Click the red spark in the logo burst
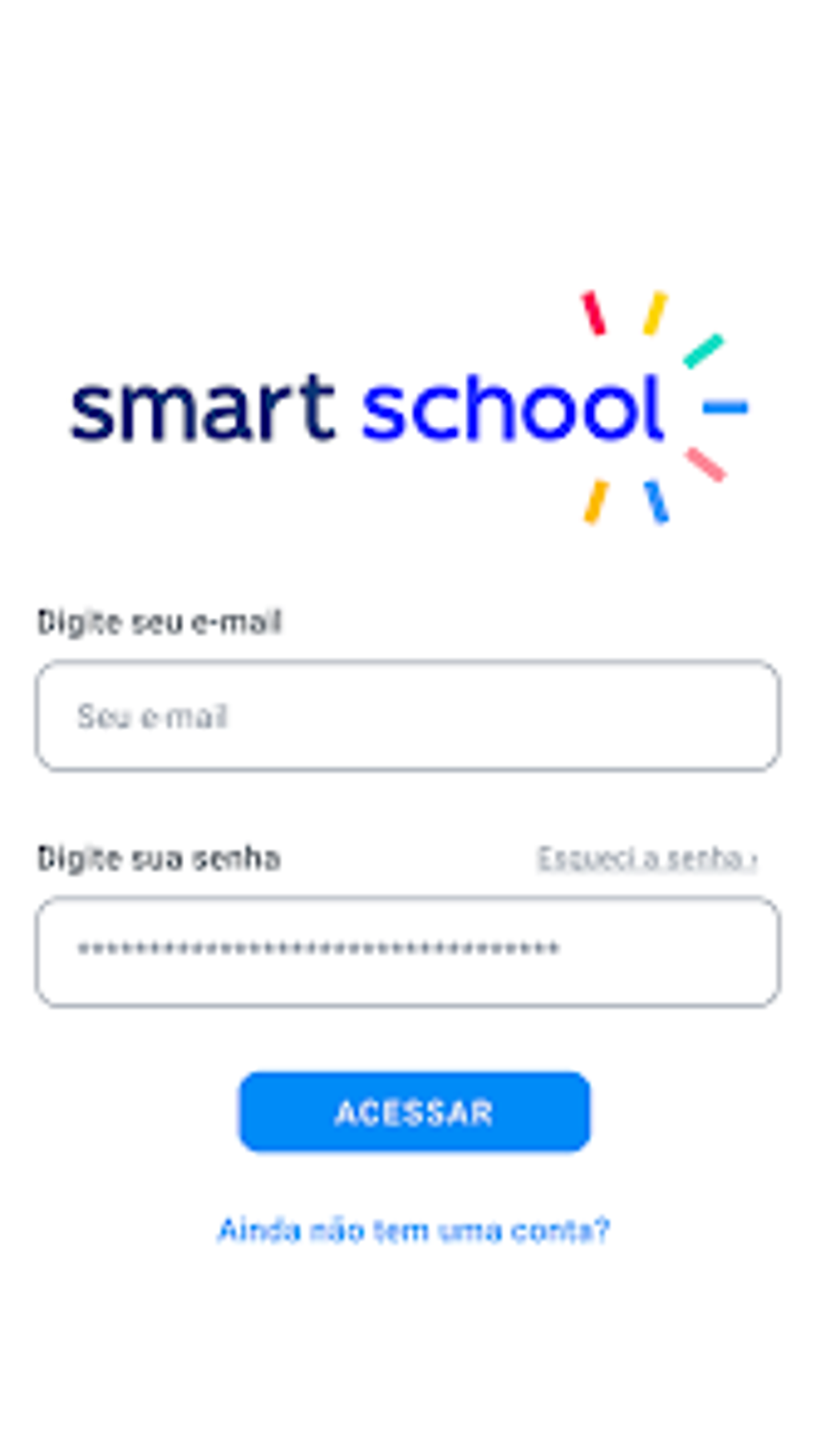Viewport: 816px width, 1456px height. click(x=594, y=312)
